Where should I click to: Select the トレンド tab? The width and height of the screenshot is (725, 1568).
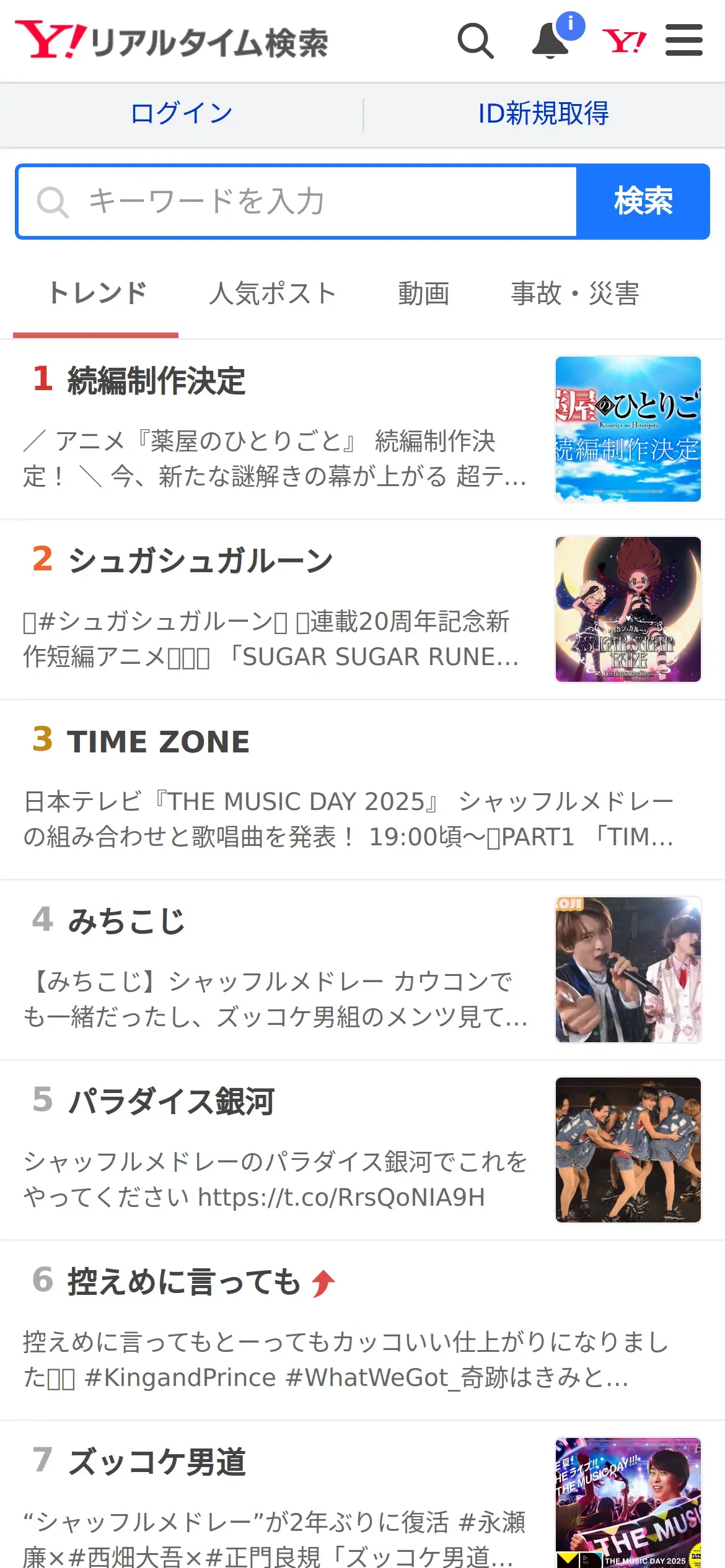click(x=97, y=294)
